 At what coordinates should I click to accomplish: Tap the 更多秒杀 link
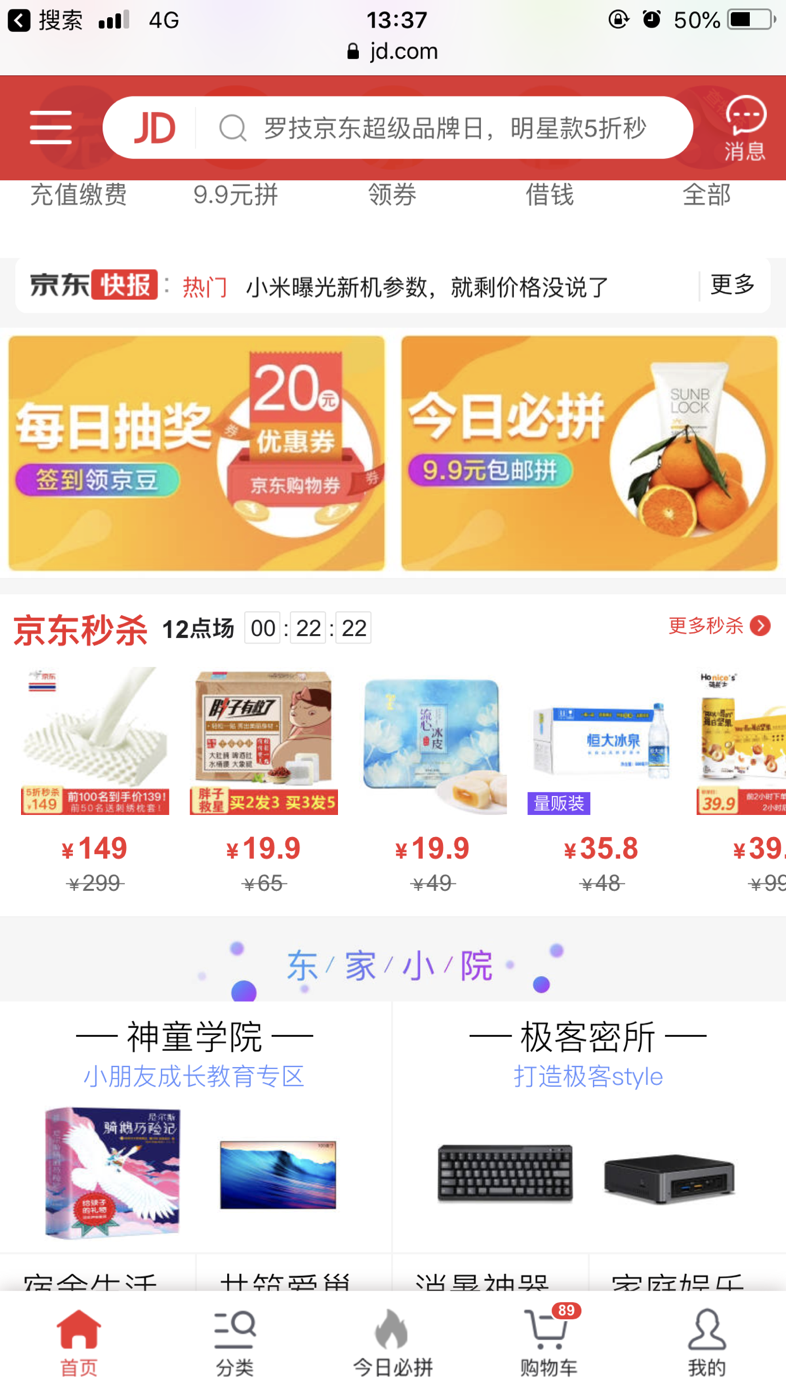(719, 626)
